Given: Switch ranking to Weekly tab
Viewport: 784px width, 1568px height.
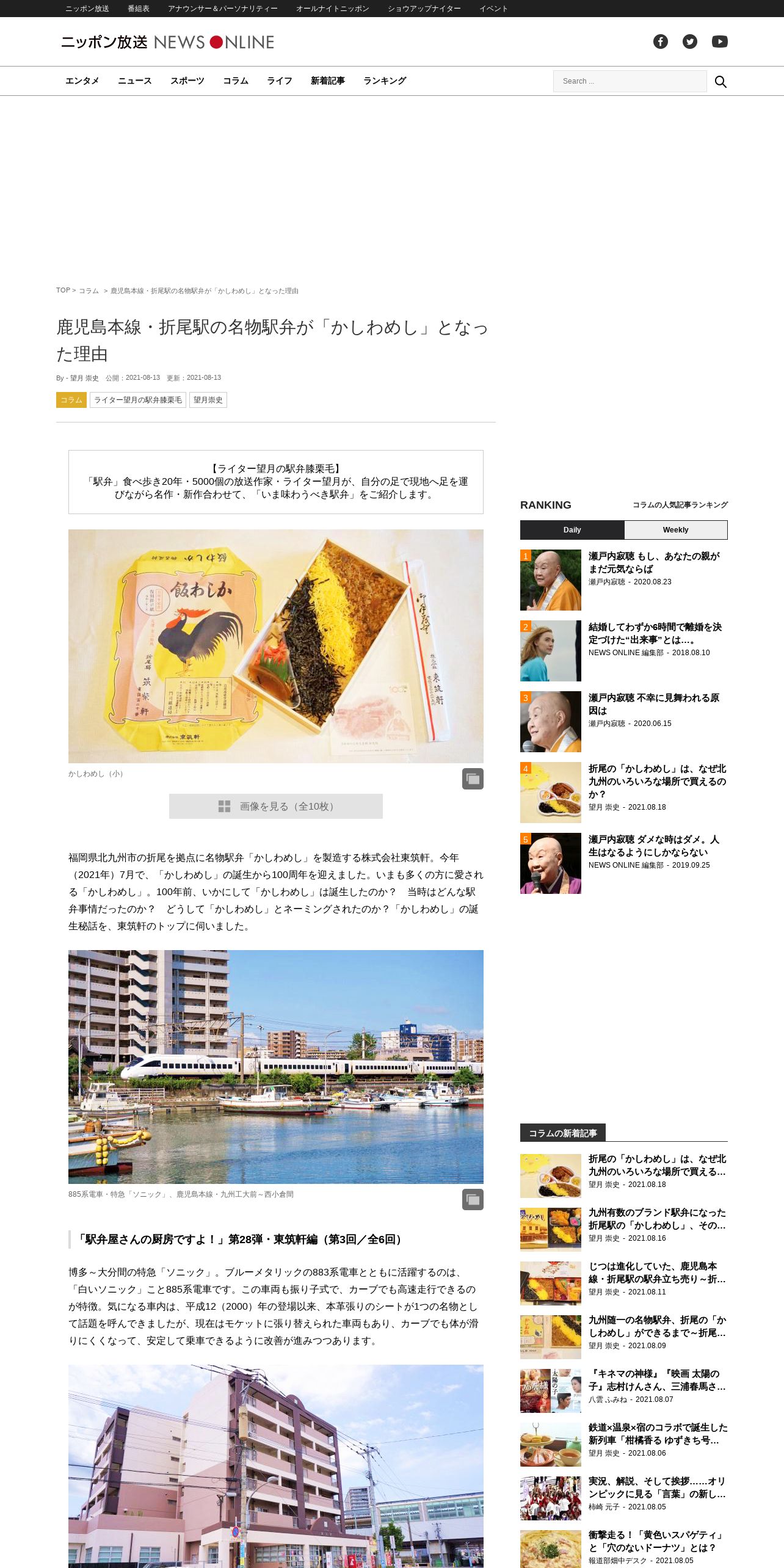Looking at the screenshot, I should pos(675,530).
